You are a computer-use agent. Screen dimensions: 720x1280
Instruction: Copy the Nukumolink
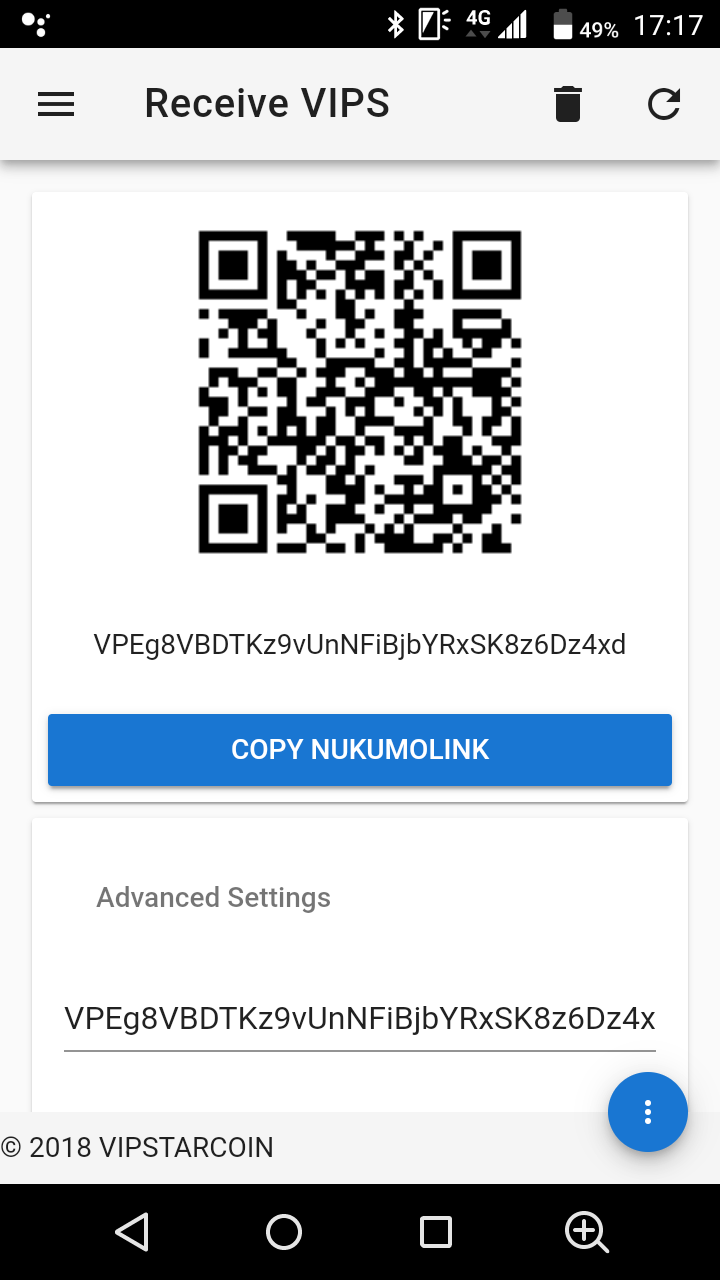pos(360,750)
